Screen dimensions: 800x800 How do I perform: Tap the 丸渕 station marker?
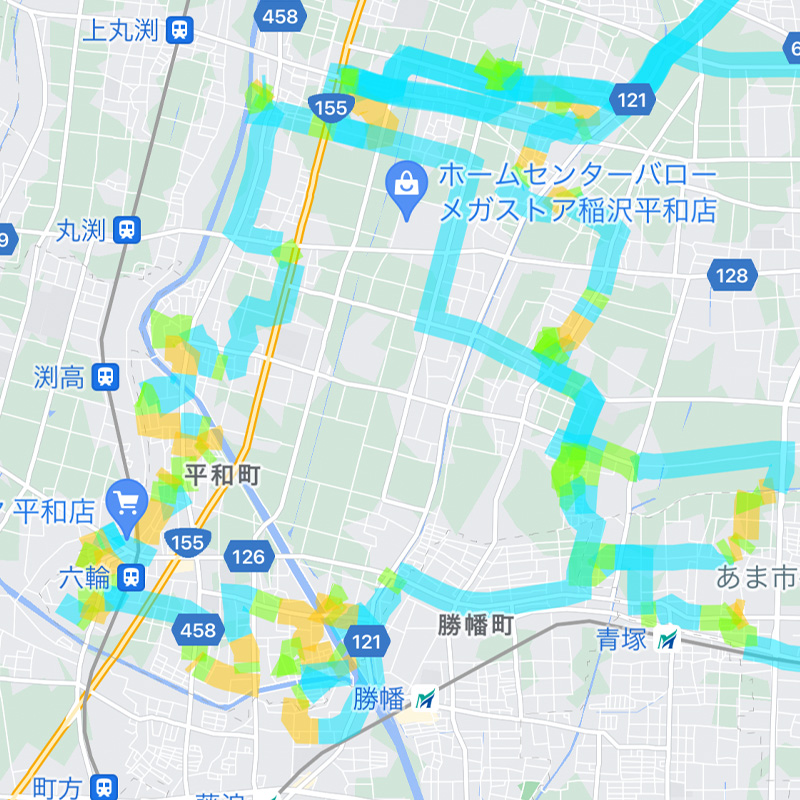(126, 231)
